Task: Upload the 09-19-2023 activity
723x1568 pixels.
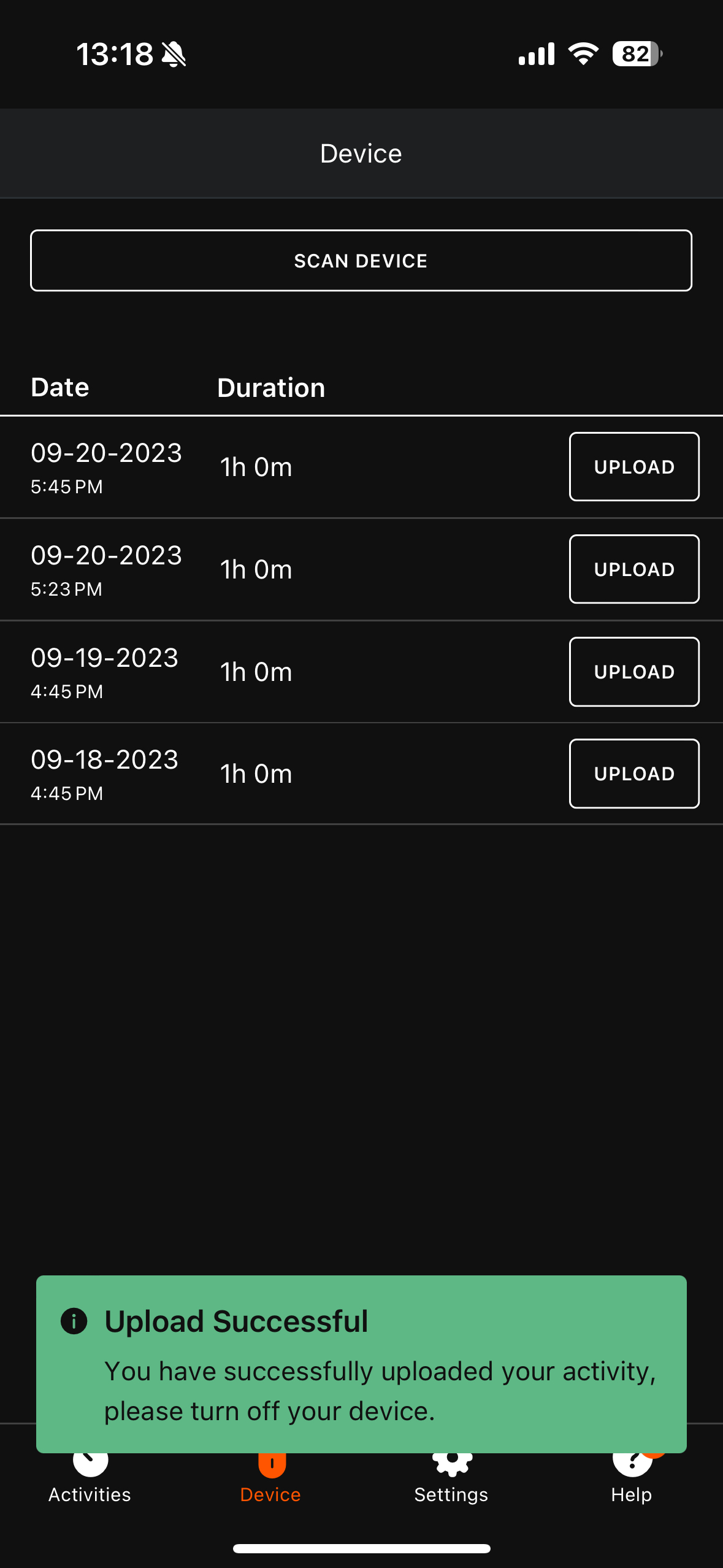Action: (x=633, y=672)
